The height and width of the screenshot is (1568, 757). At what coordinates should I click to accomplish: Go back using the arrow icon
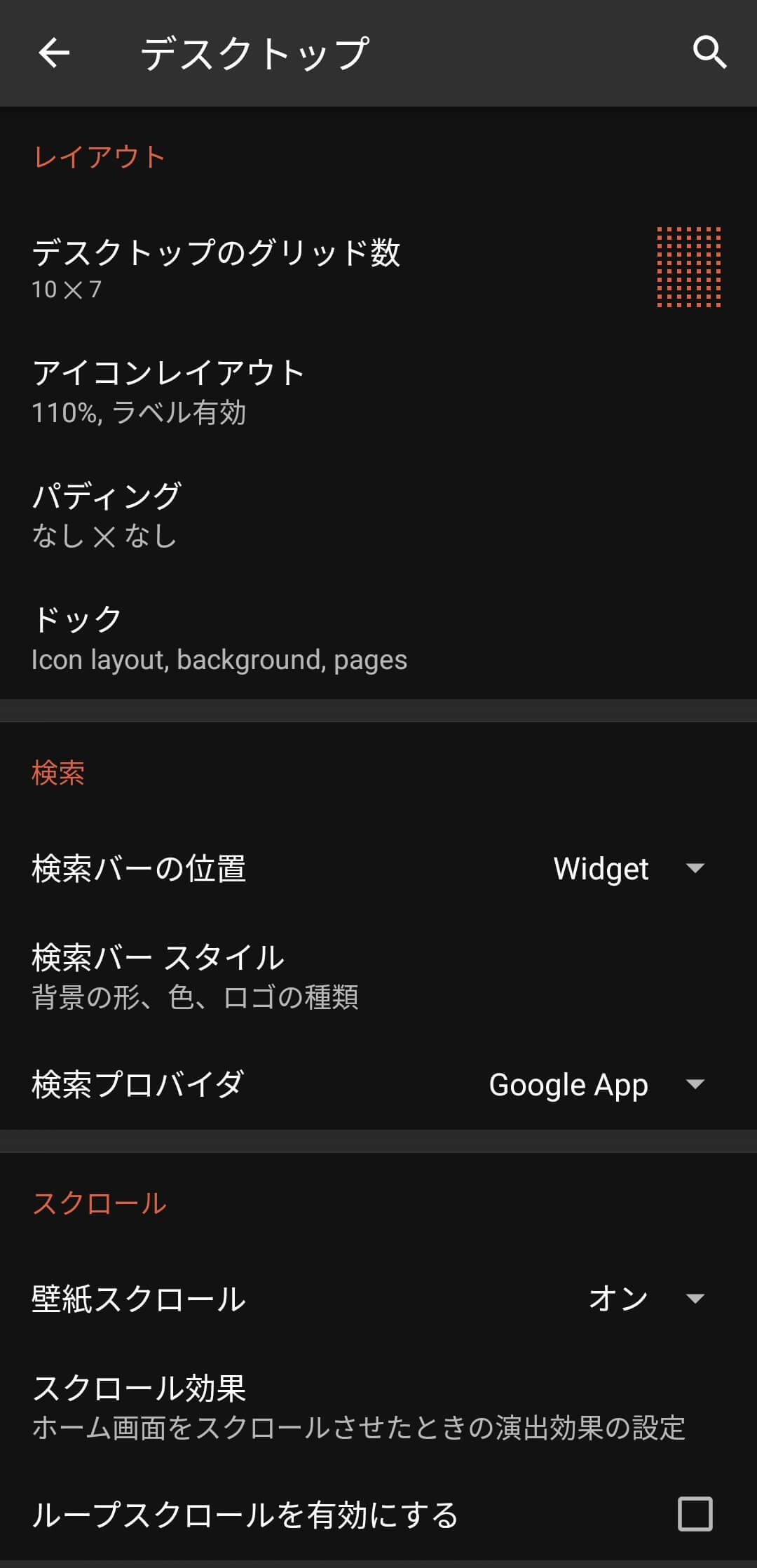(54, 53)
